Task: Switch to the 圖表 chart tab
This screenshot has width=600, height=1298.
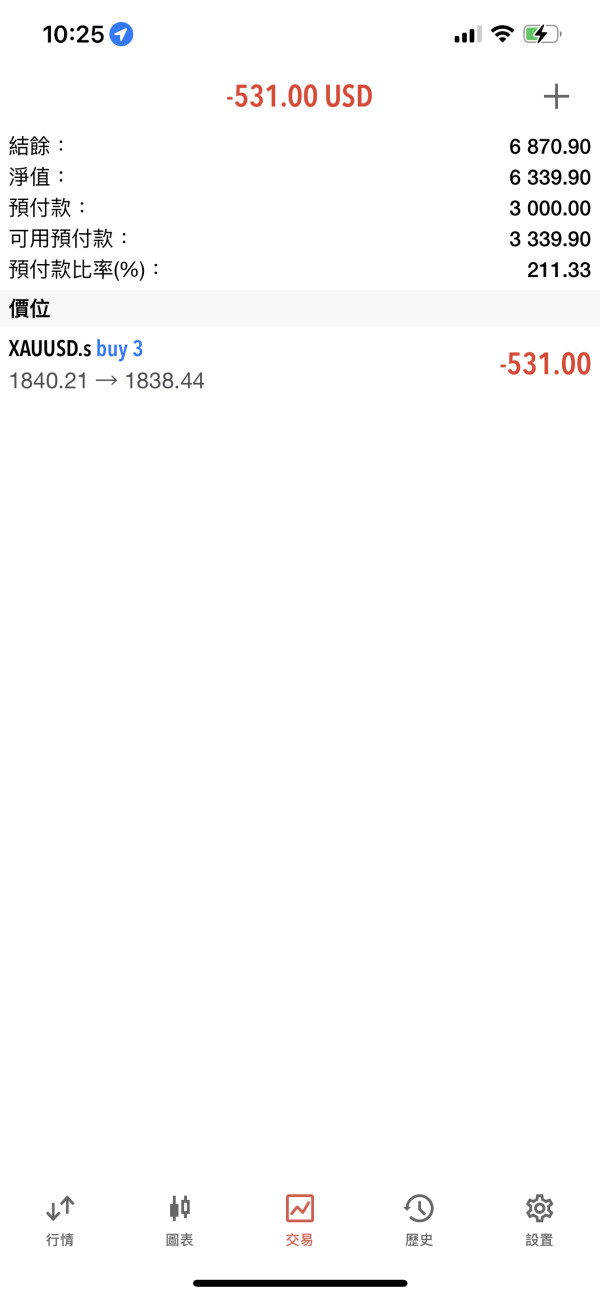Action: pos(180,1220)
